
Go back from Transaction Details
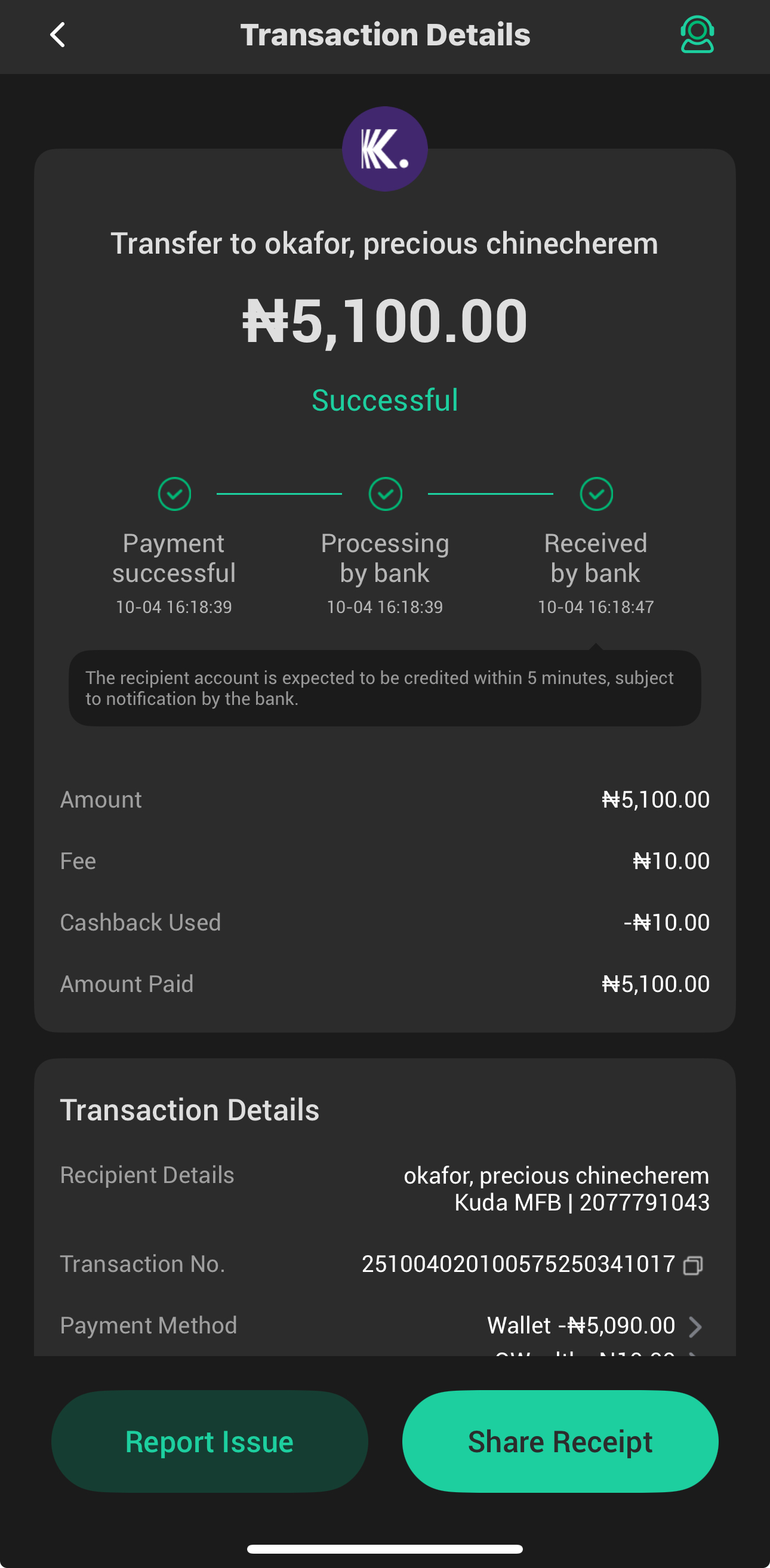click(x=58, y=35)
